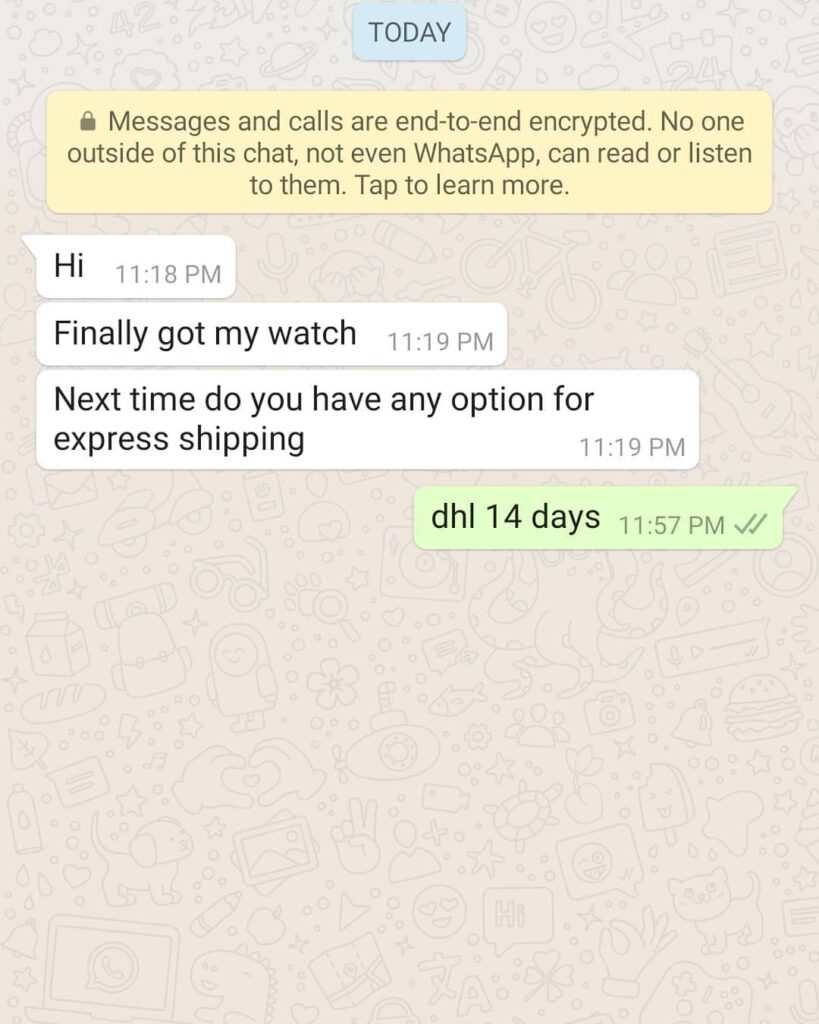Tap the end-to-end encryption notice to learn more
The width and height of the screenshot is (819, 1024).
409,153
